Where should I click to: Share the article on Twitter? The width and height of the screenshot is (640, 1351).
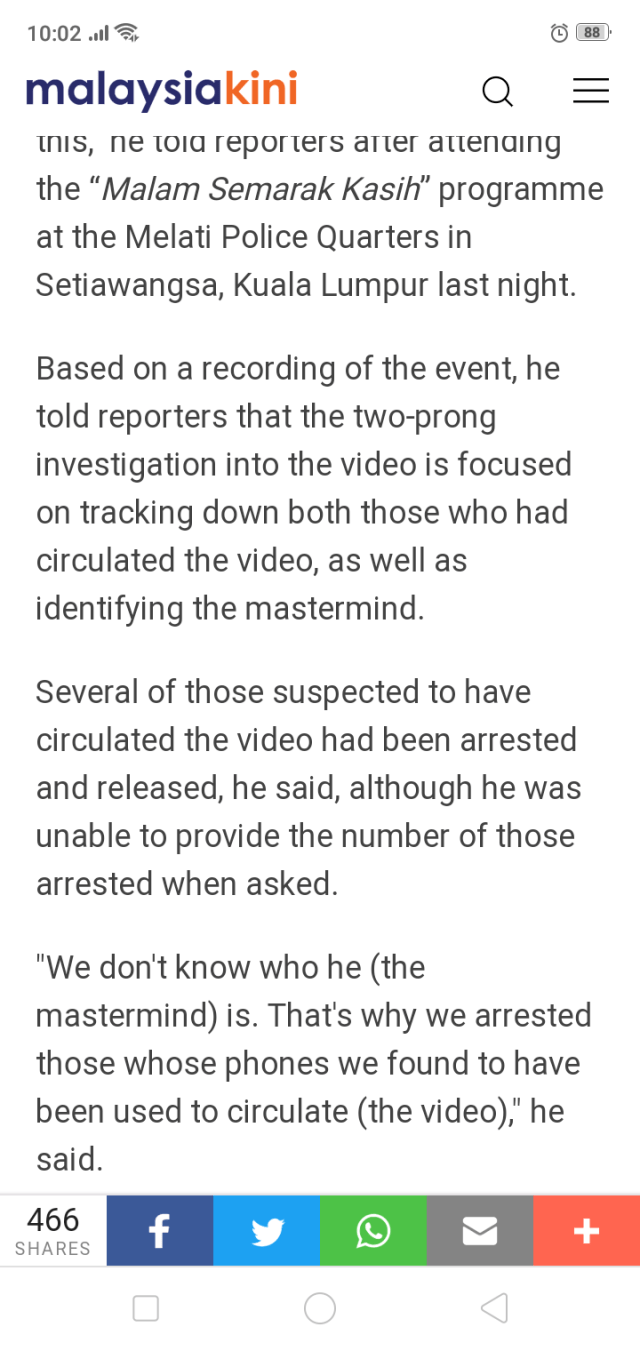267,1231
